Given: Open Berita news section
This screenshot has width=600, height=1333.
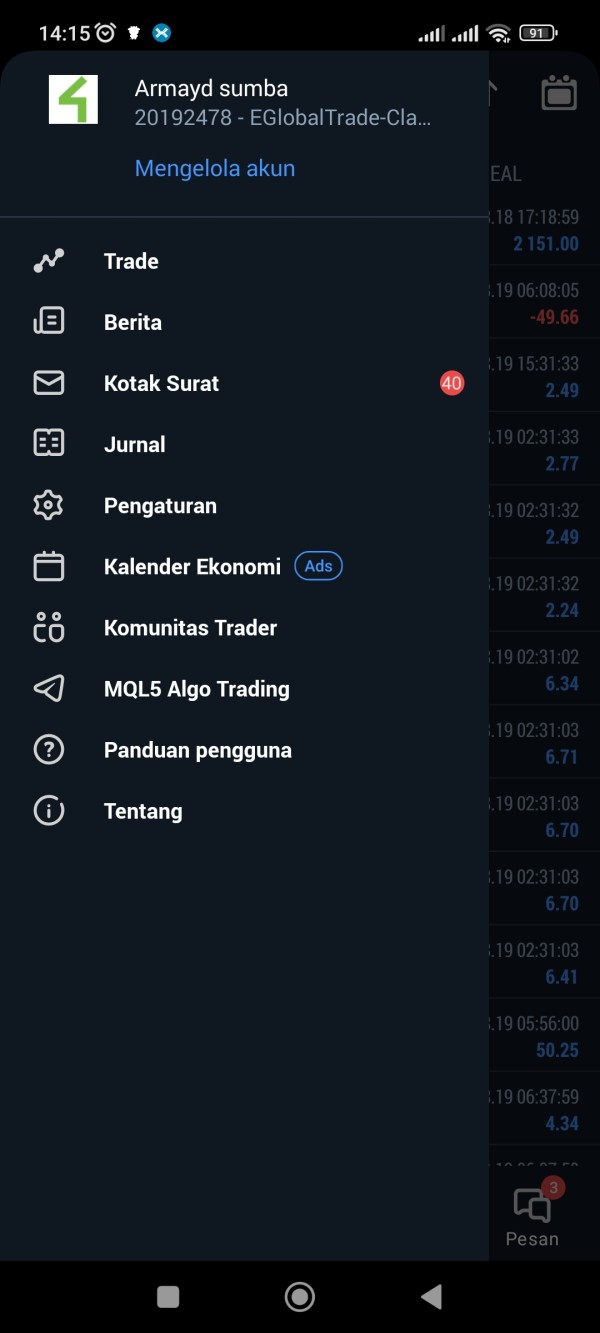Looking at the screenshot, I should click(244, 322).
